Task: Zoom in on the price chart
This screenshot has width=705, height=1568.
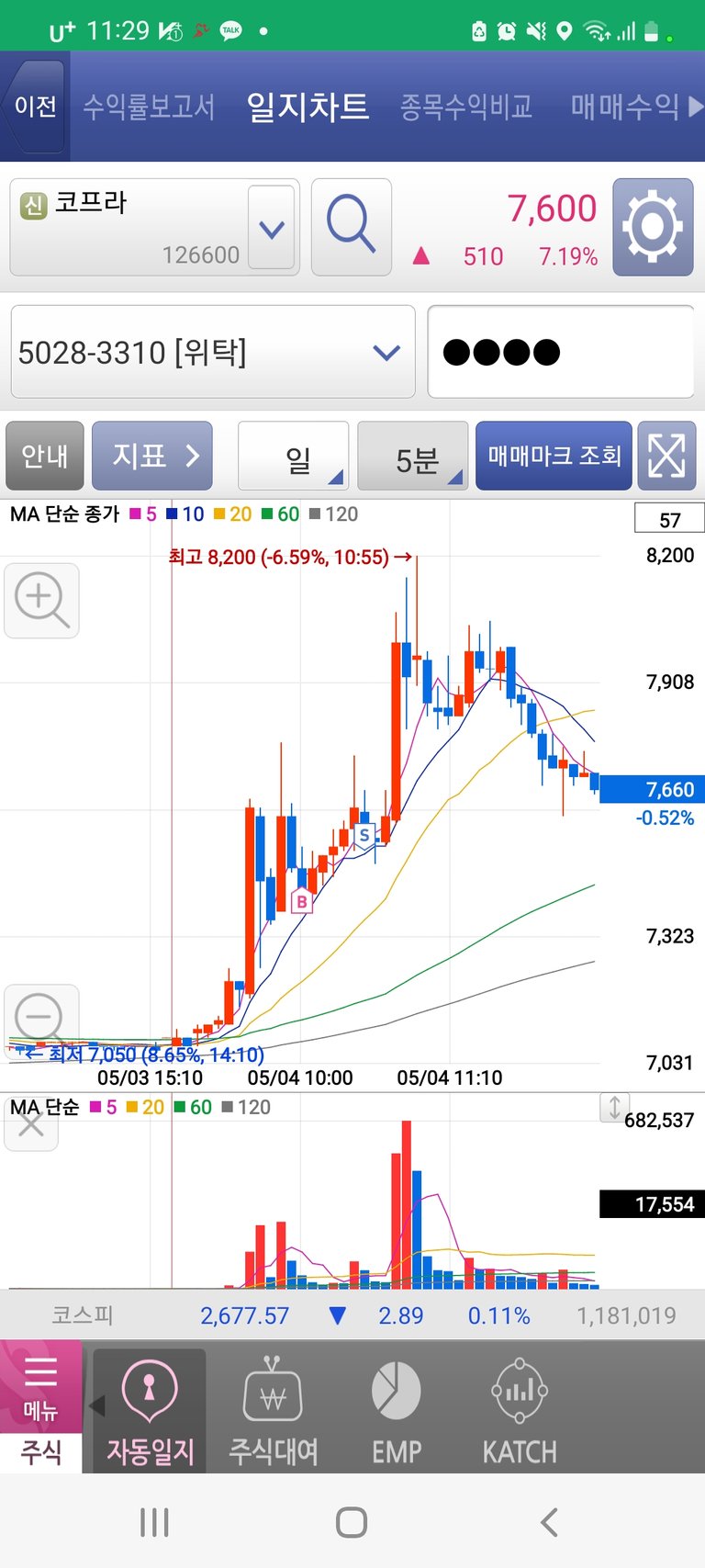Action: pos(41,601)
